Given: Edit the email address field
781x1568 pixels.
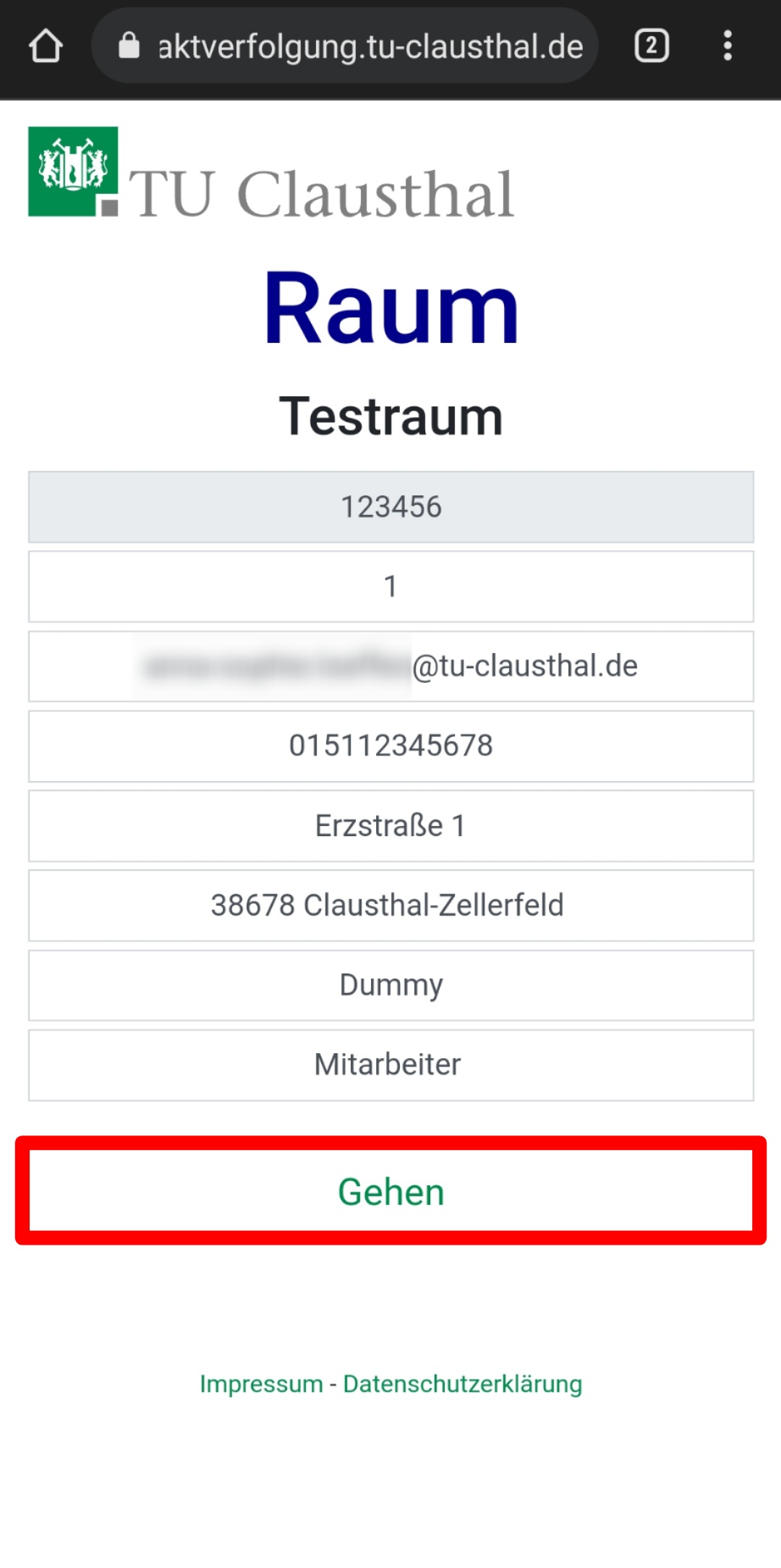Looking at the screenshot, I should [x=390, y=666].
